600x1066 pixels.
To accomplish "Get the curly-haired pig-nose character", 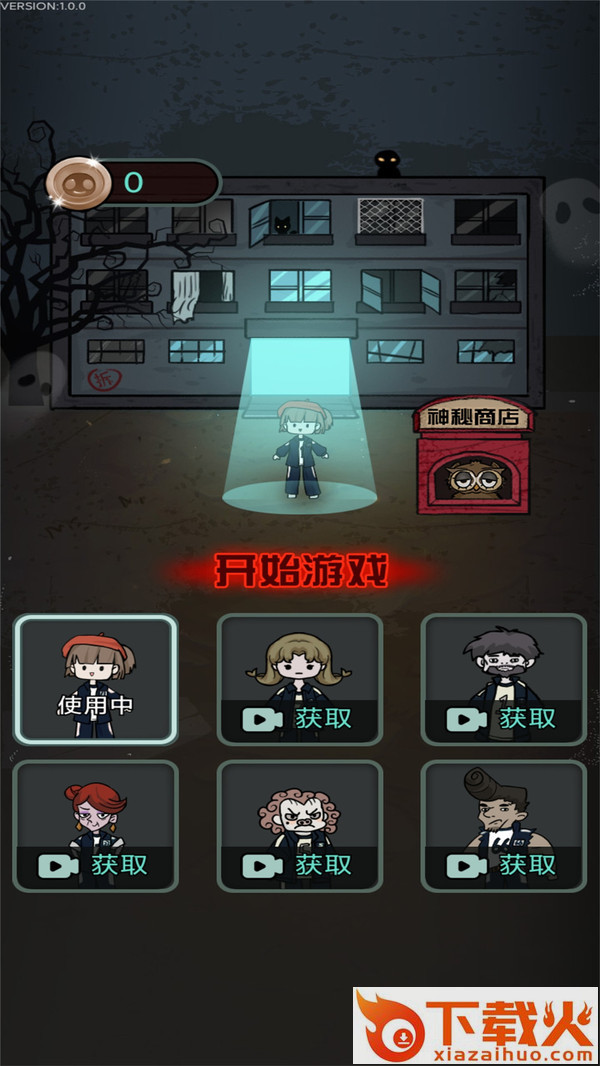I will coord(300,864).
